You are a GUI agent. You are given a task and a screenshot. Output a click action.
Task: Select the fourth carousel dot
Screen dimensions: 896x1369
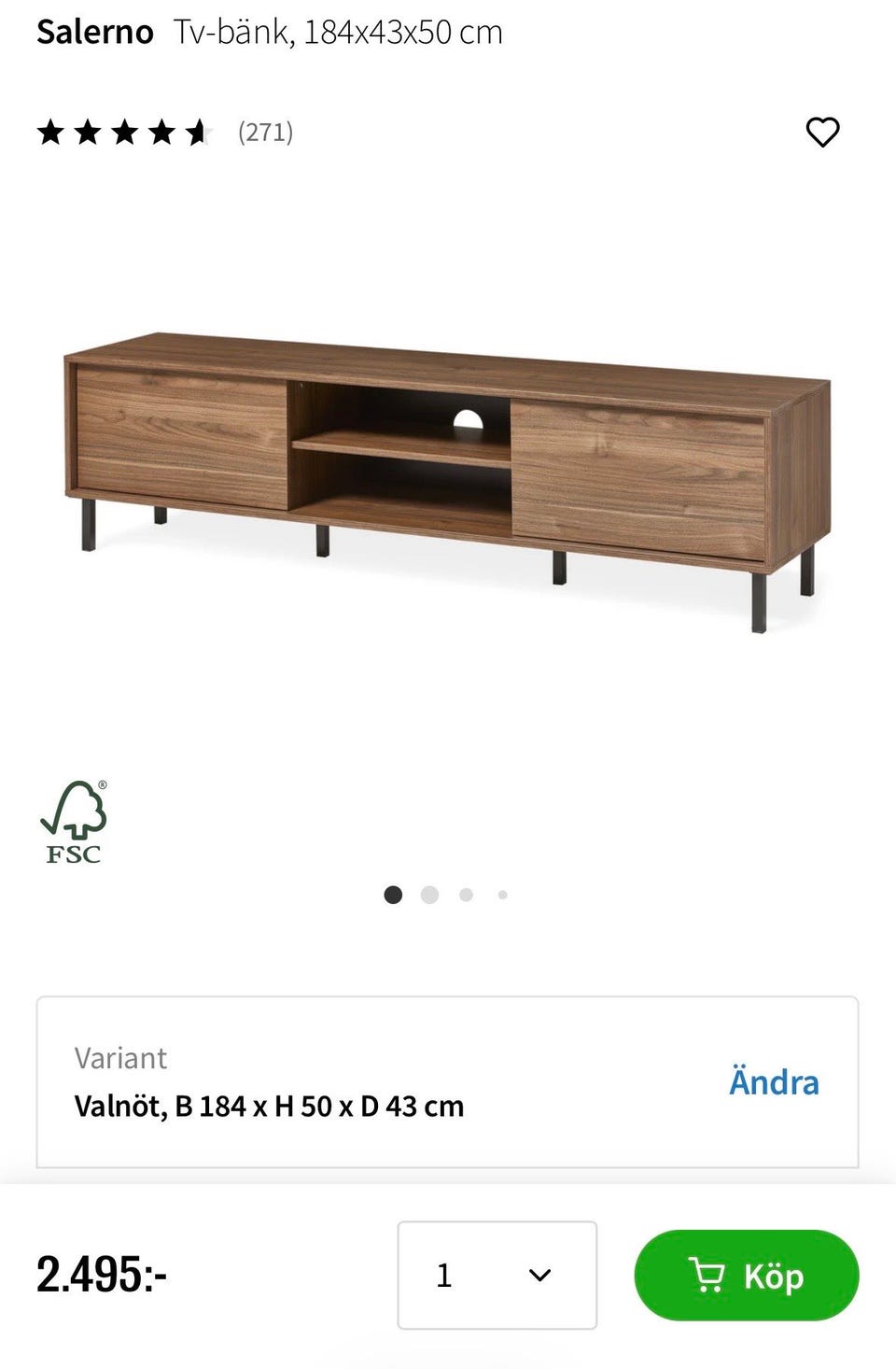tap(503, 895)
